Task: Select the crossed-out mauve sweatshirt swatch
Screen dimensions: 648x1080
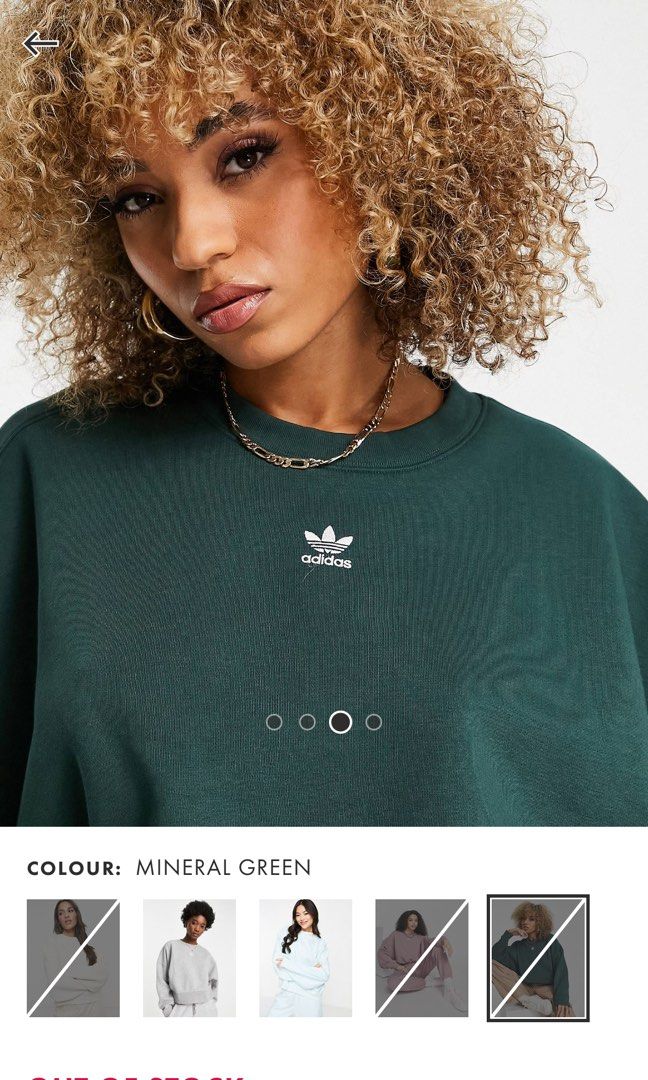Action: point(421,958)
